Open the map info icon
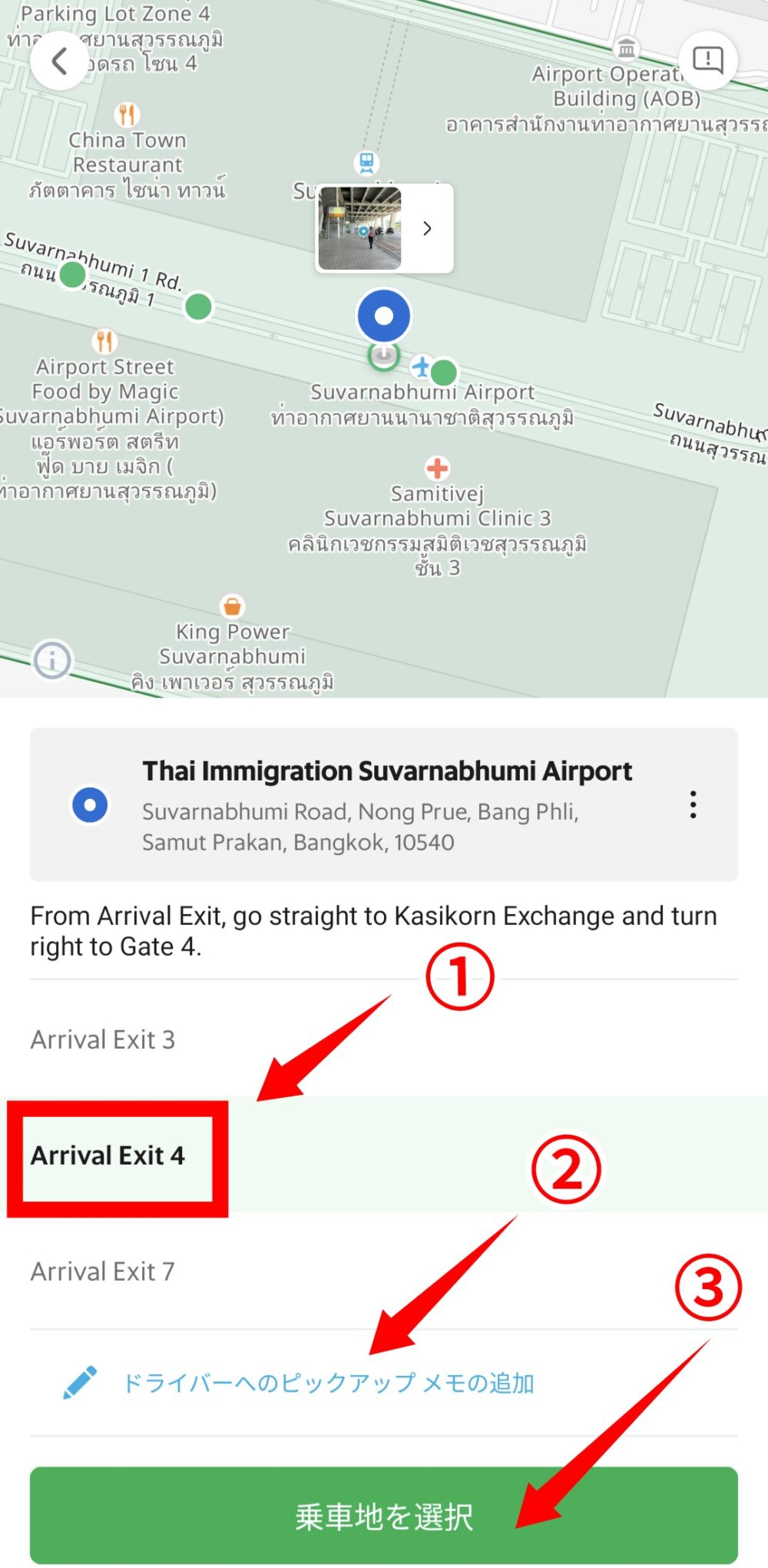The height and width of the screenshot is (1568, 768). [x=52, y=660]
